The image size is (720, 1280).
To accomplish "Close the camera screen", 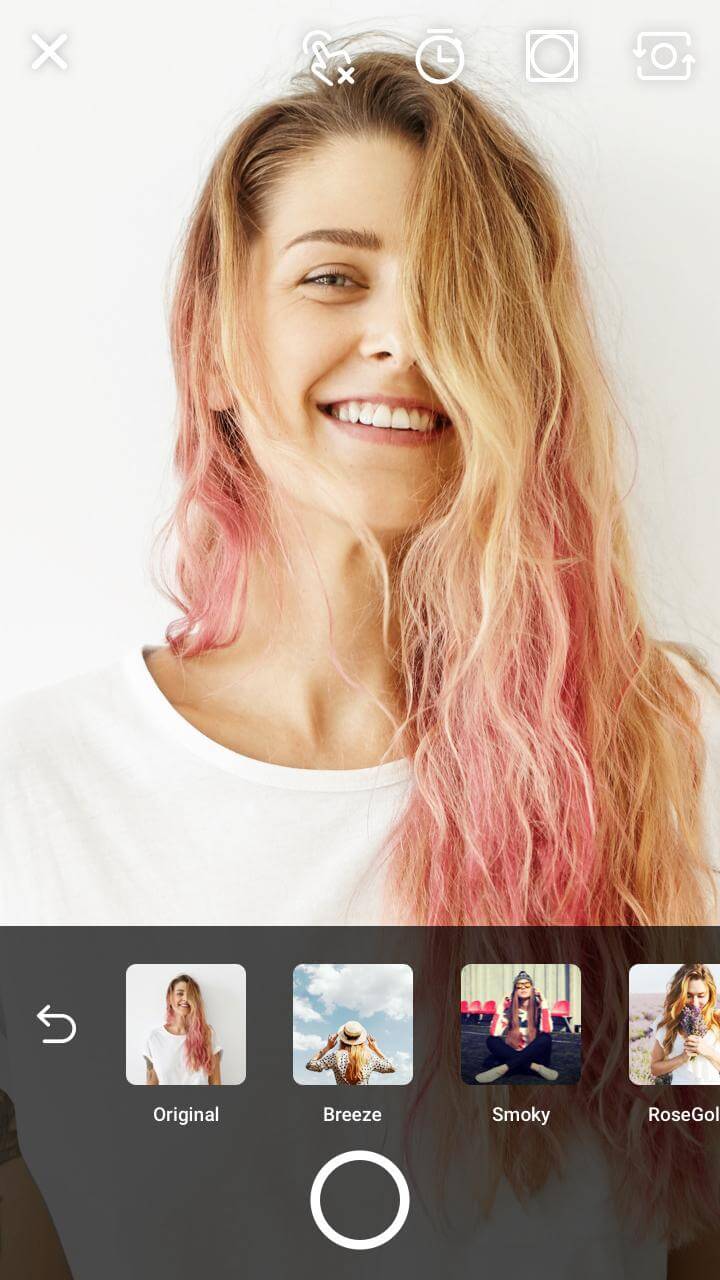I will [x=49, y=52].
